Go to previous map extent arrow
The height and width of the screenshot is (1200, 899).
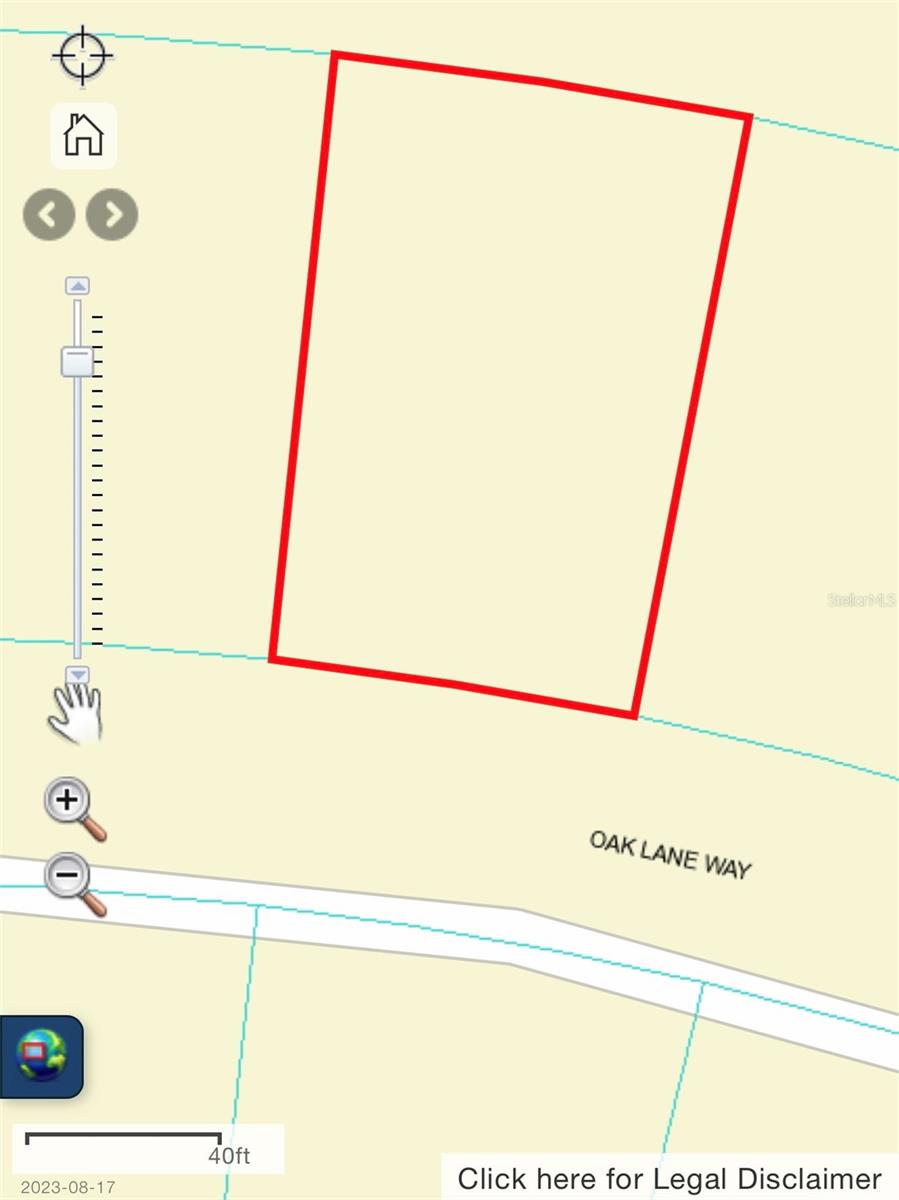click(x=49, y=215)
